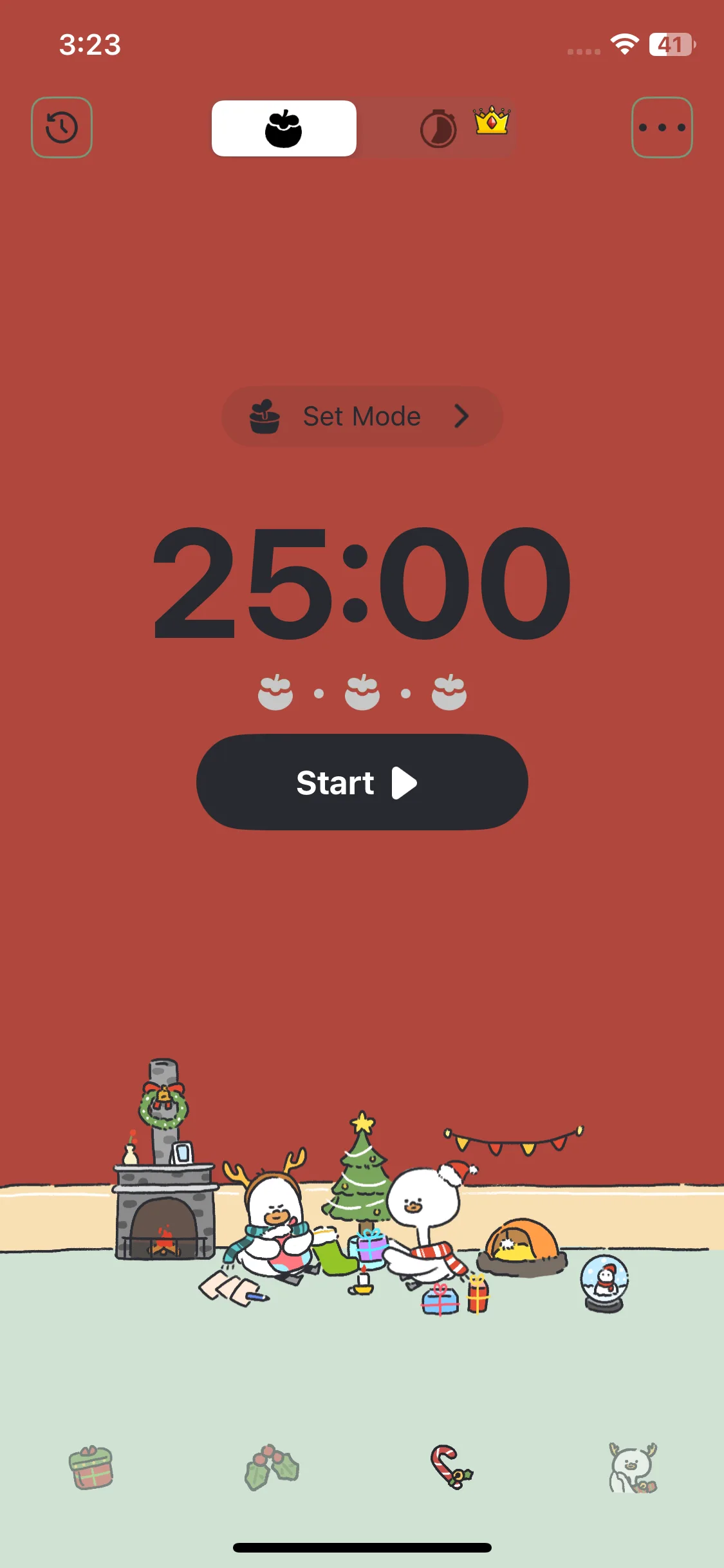Open the reindeer character tab
This screenshot has height=1568, width=724.
pyautogui.click(x=633, y=1468)
